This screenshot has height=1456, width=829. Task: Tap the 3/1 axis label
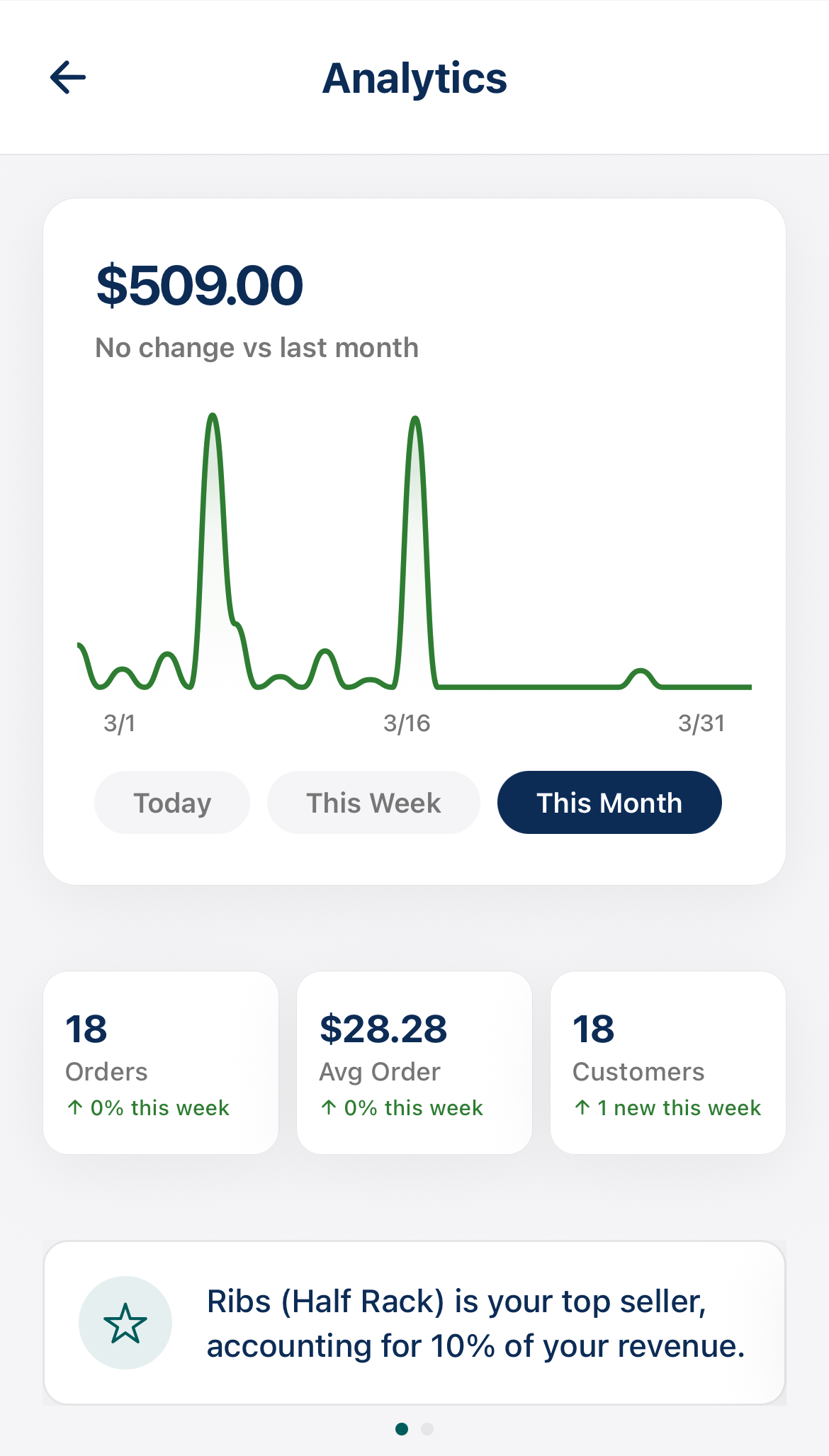point(119,723)
